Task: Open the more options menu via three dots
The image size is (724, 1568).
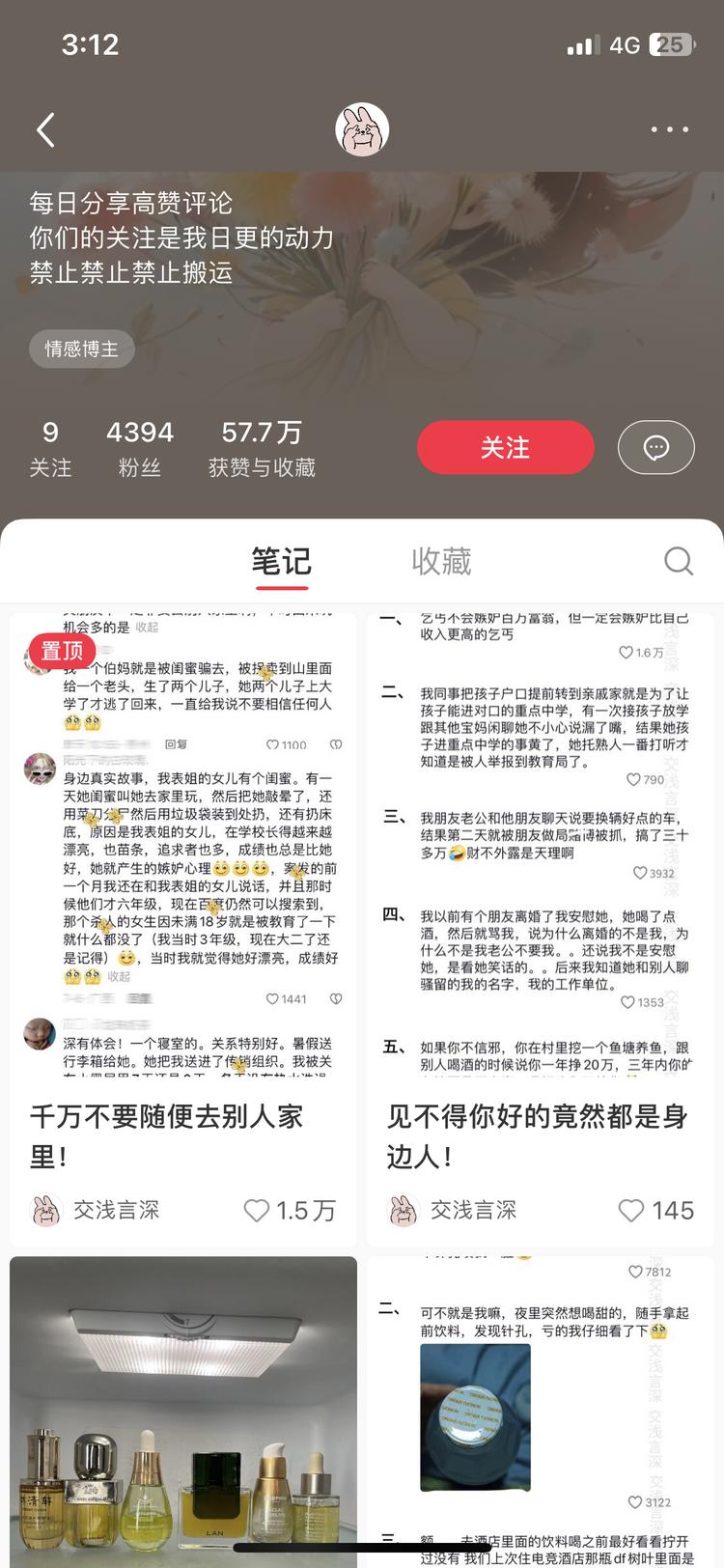Action: tap(670, 128)
